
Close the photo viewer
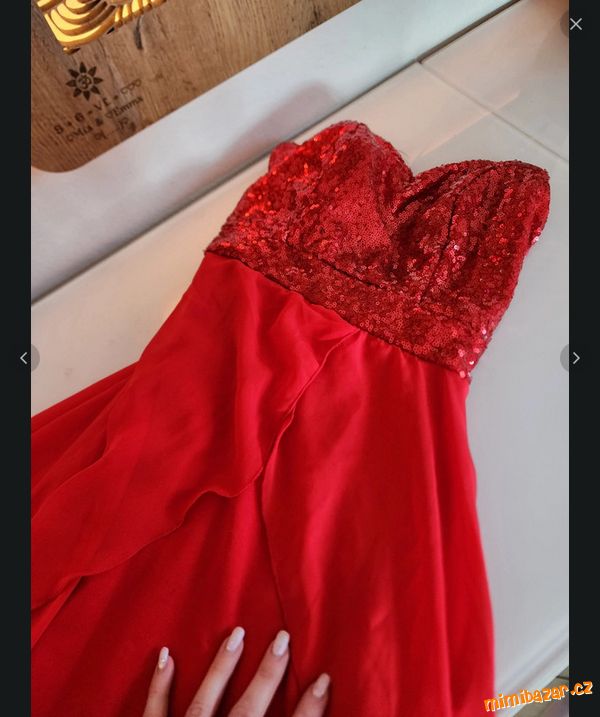575,24
